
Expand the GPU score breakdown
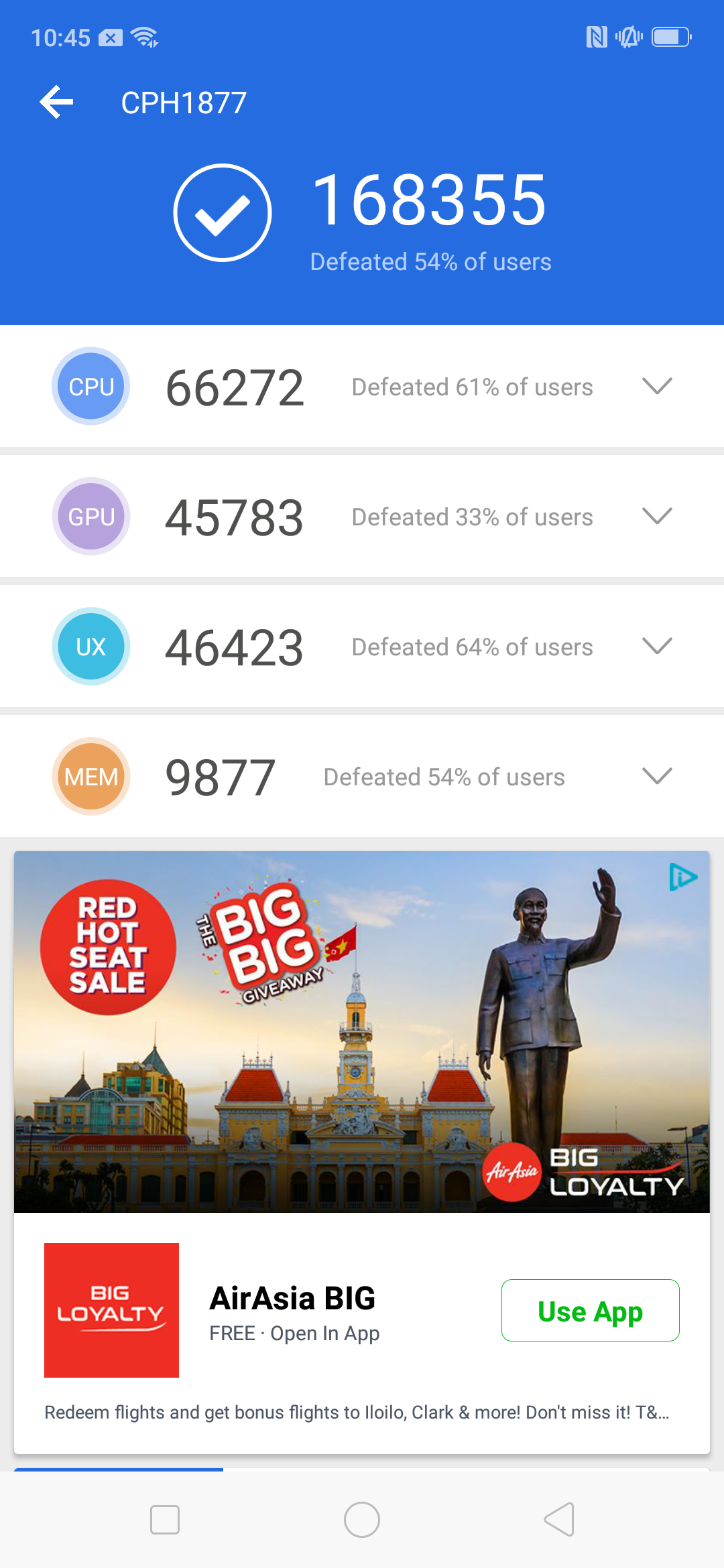[x=656, y=517]
